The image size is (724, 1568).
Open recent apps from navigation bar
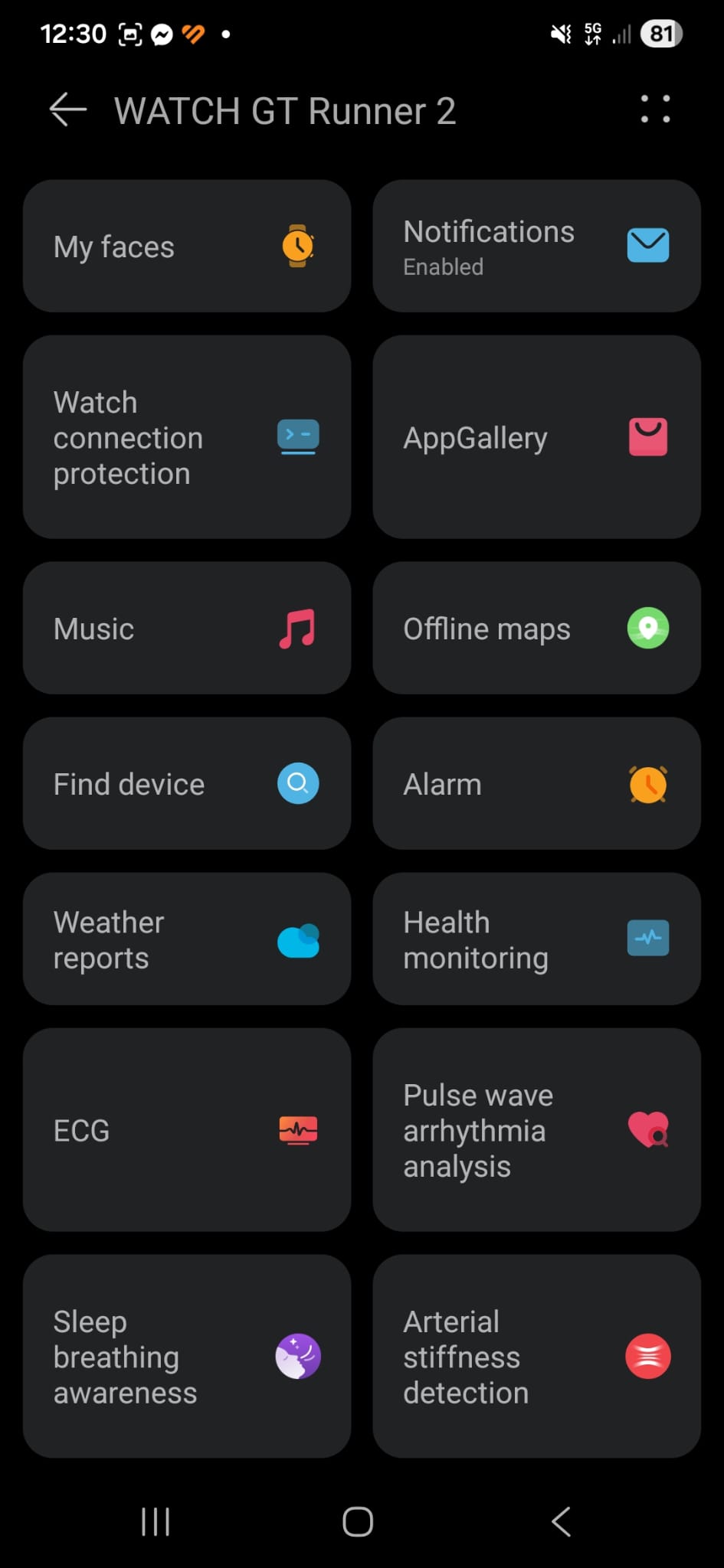pos(156,1522)
